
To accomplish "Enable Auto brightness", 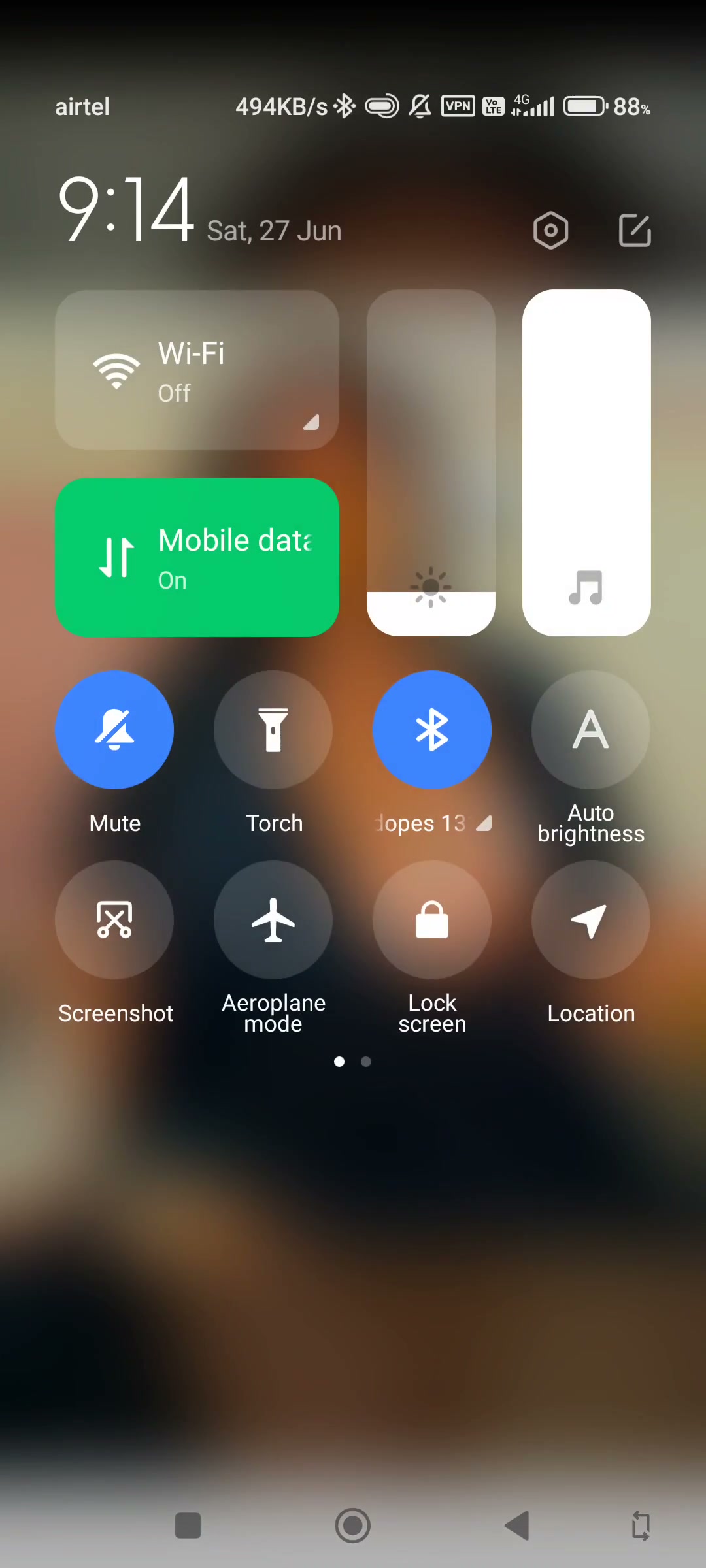I will (x=591, y=730).
